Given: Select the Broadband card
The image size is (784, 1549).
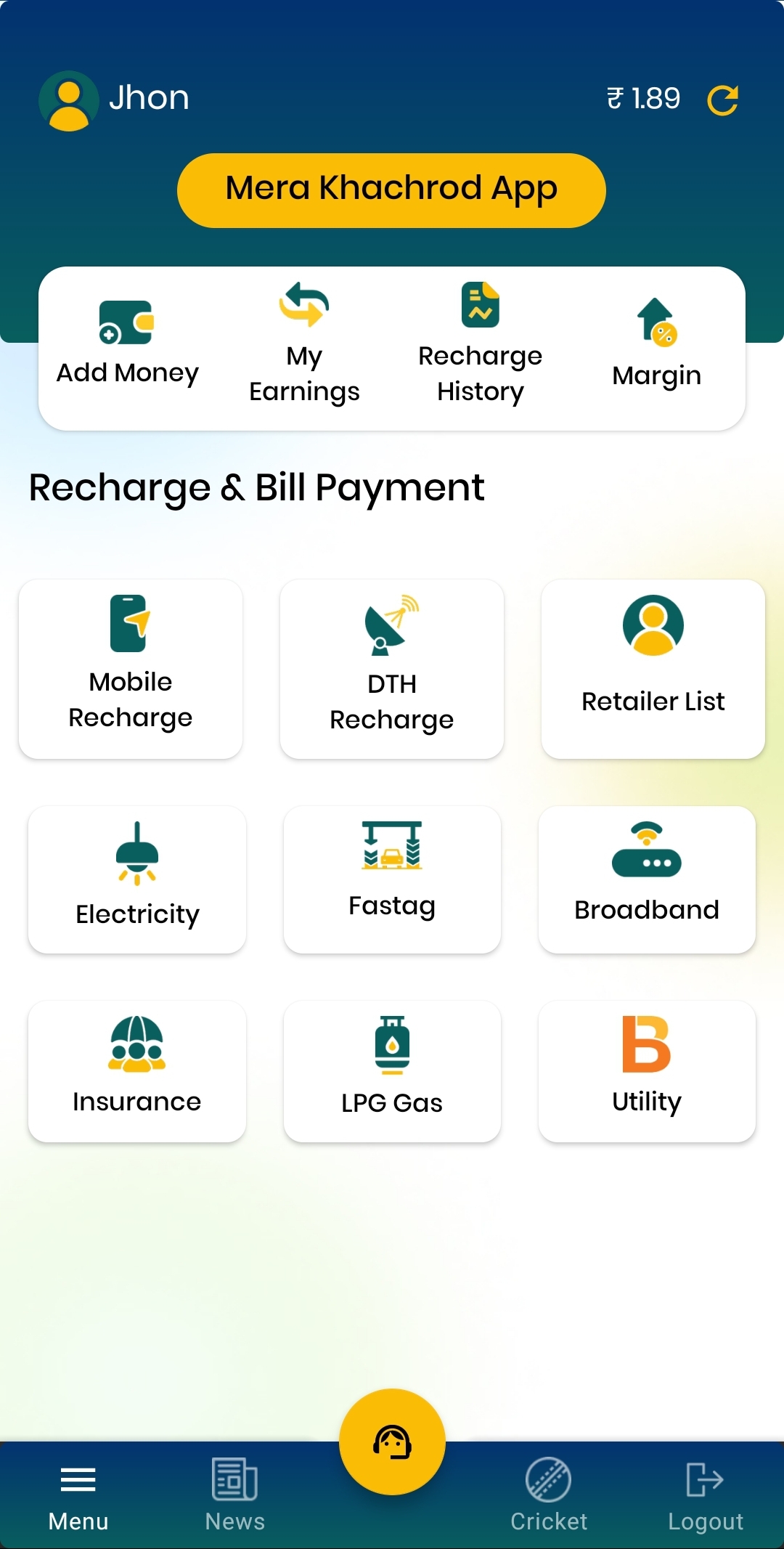Looking at the screenshot, I should point(647,879).
